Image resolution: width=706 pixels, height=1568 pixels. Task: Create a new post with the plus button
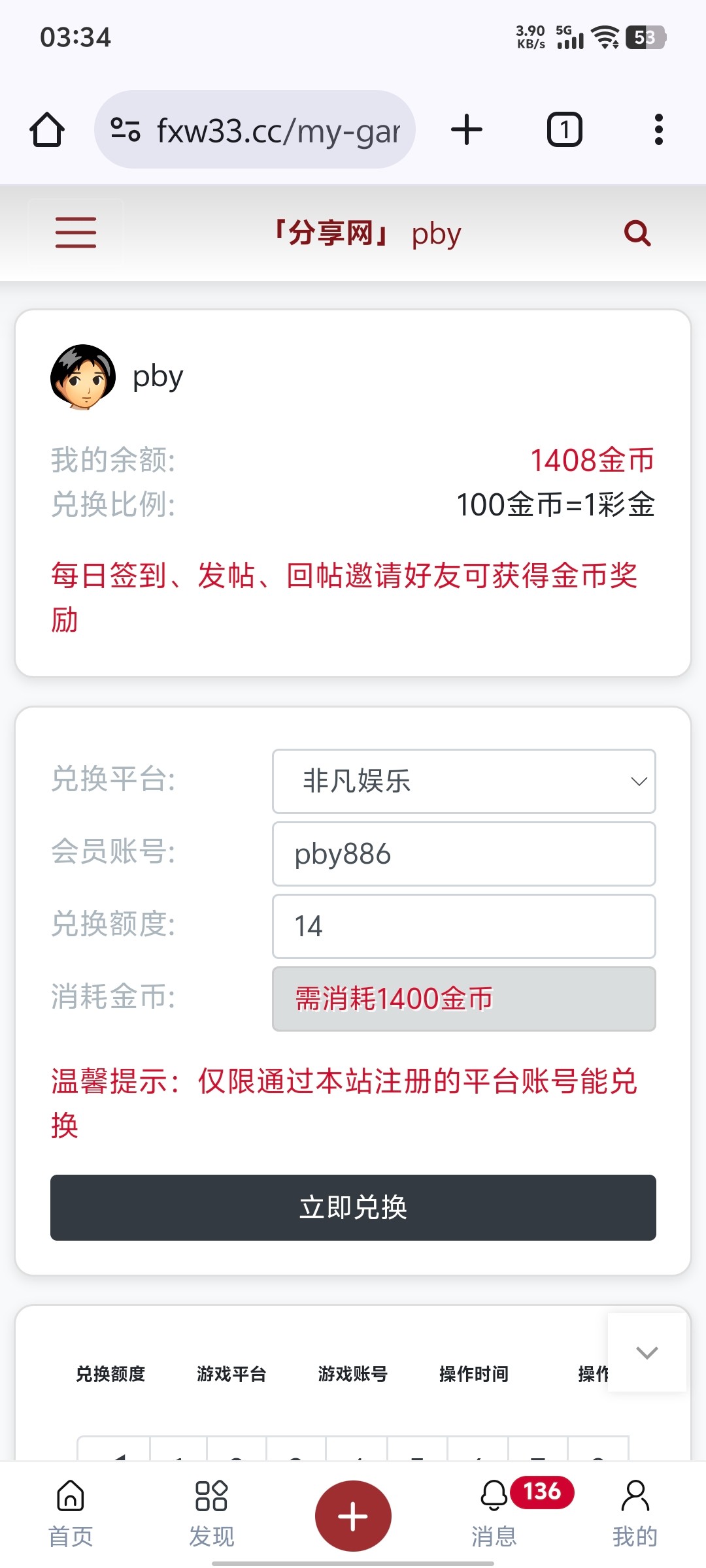[353, 1516]
